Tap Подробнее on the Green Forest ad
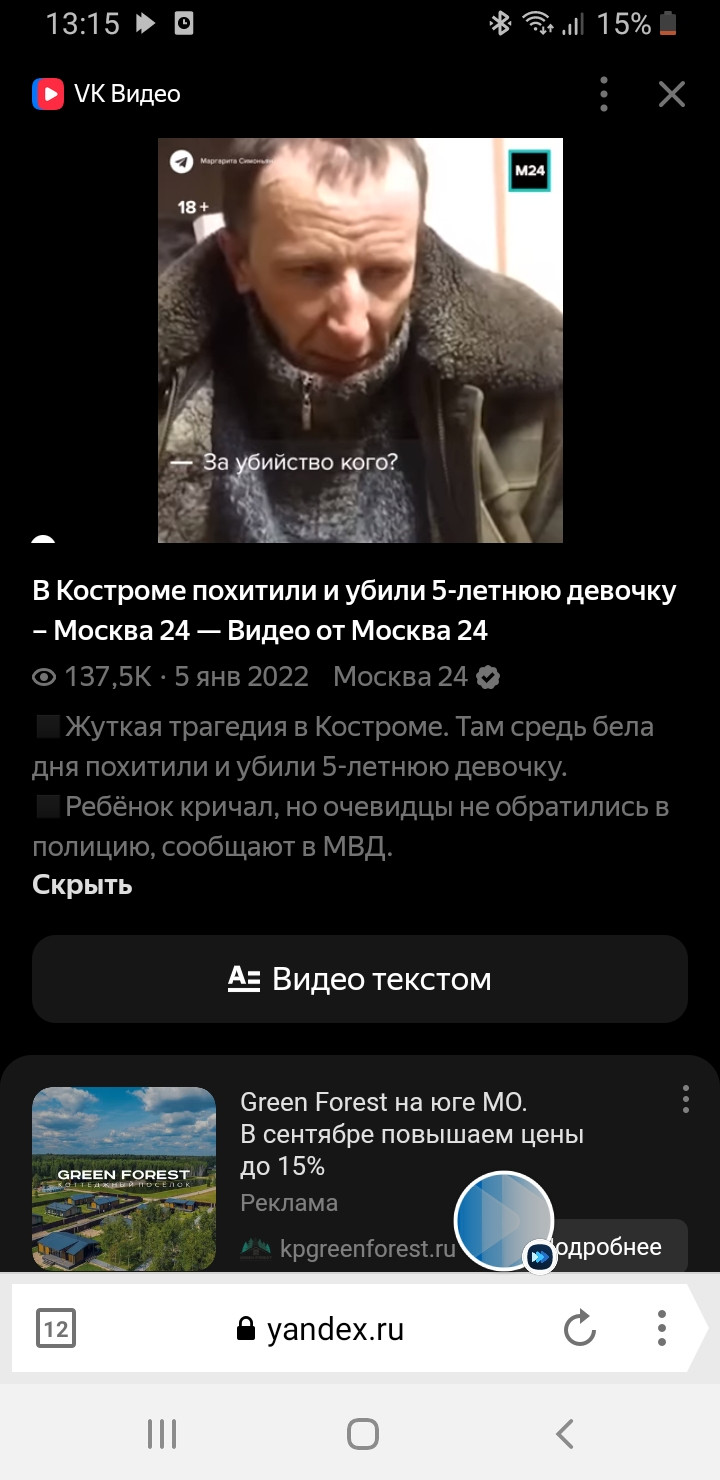 618,1247
